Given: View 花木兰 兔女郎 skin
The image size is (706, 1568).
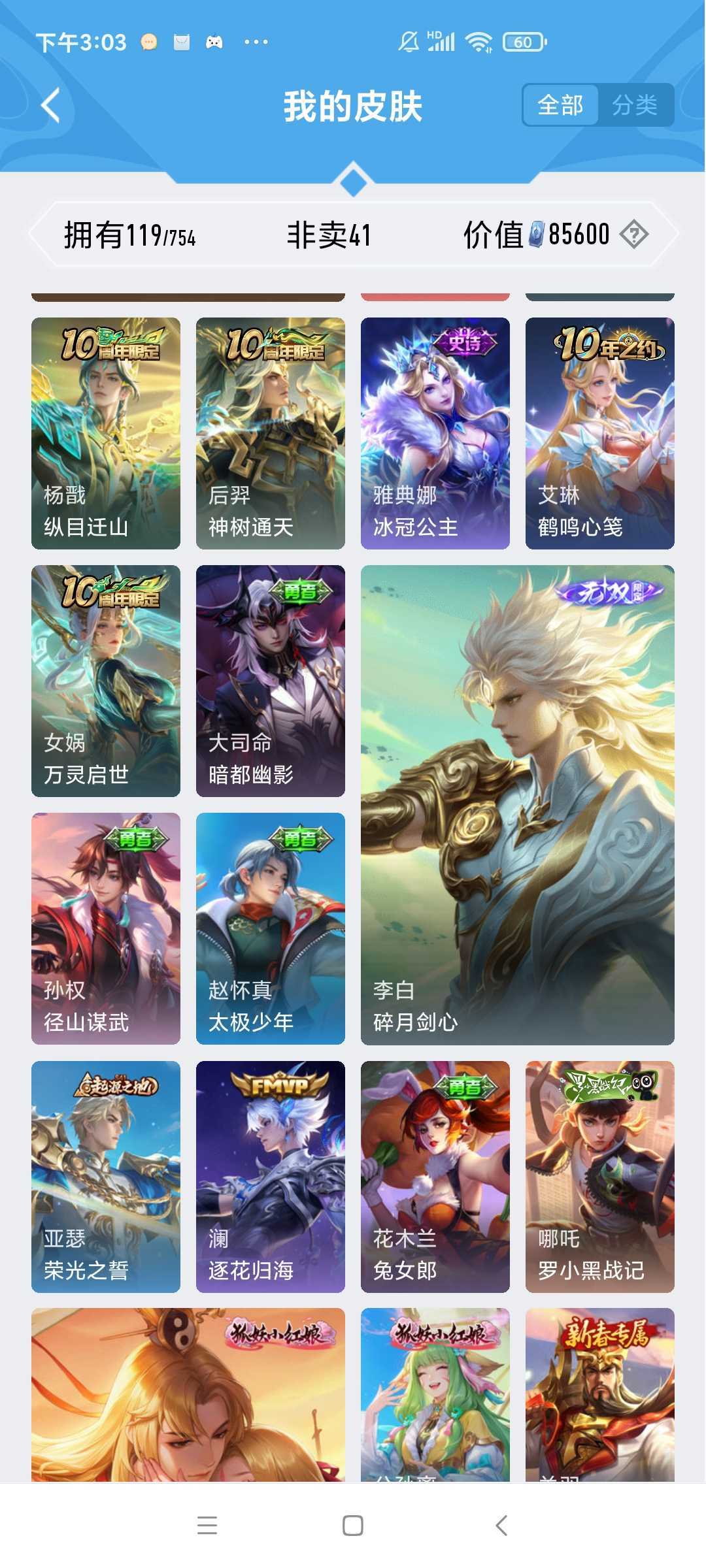Looking at the screenshot, I should point(435,1177).
